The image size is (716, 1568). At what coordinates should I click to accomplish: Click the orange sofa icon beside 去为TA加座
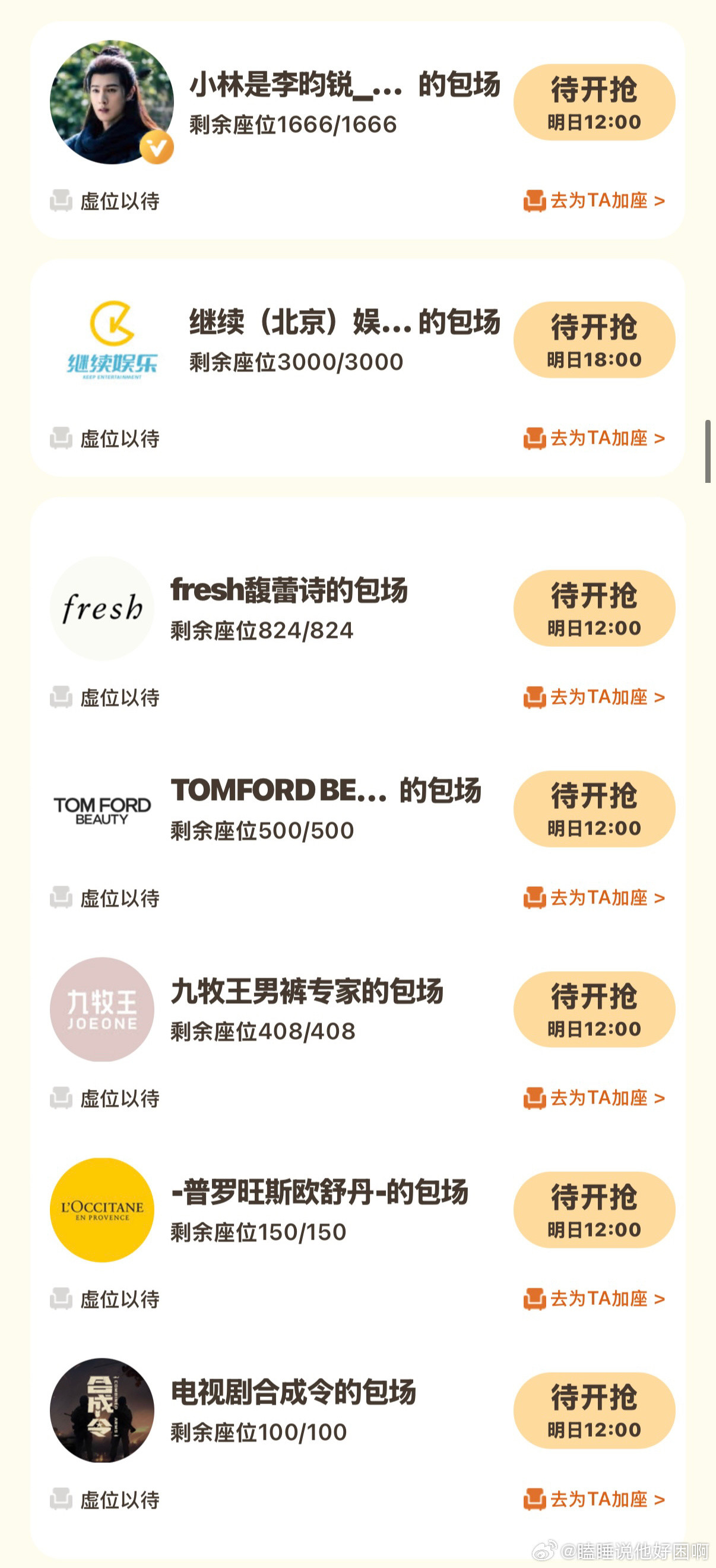click(534, 201)
